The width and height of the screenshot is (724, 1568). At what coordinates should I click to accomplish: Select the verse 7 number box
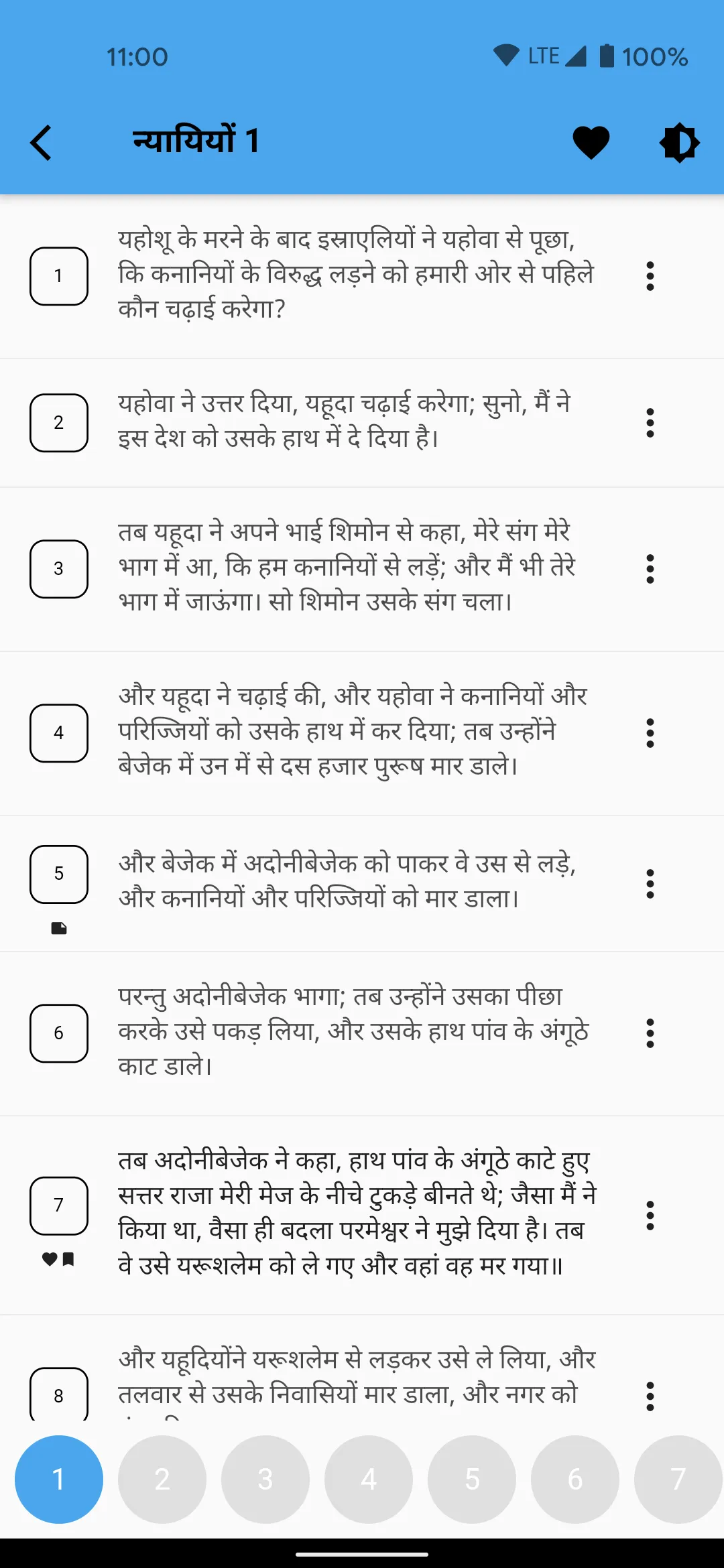(x=59, y=1205)
